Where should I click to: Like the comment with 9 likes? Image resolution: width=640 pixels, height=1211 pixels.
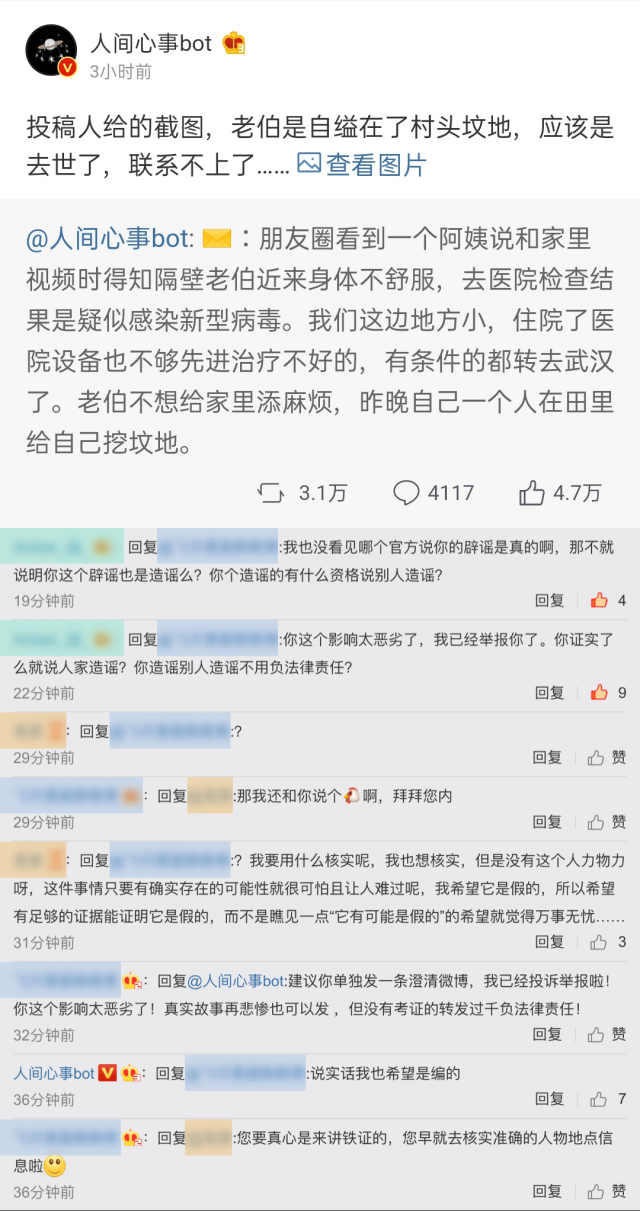[599, 692]
